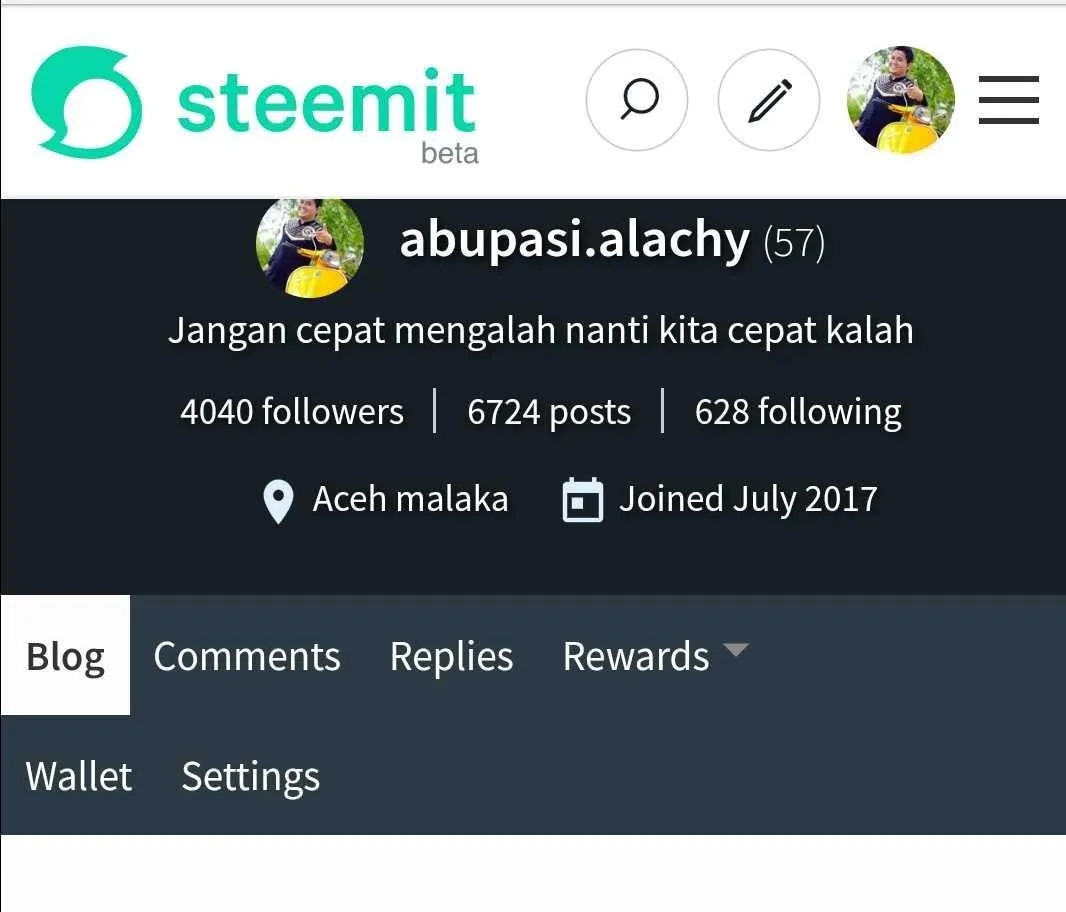Select the Blog tab

click(x=65, y=656)
